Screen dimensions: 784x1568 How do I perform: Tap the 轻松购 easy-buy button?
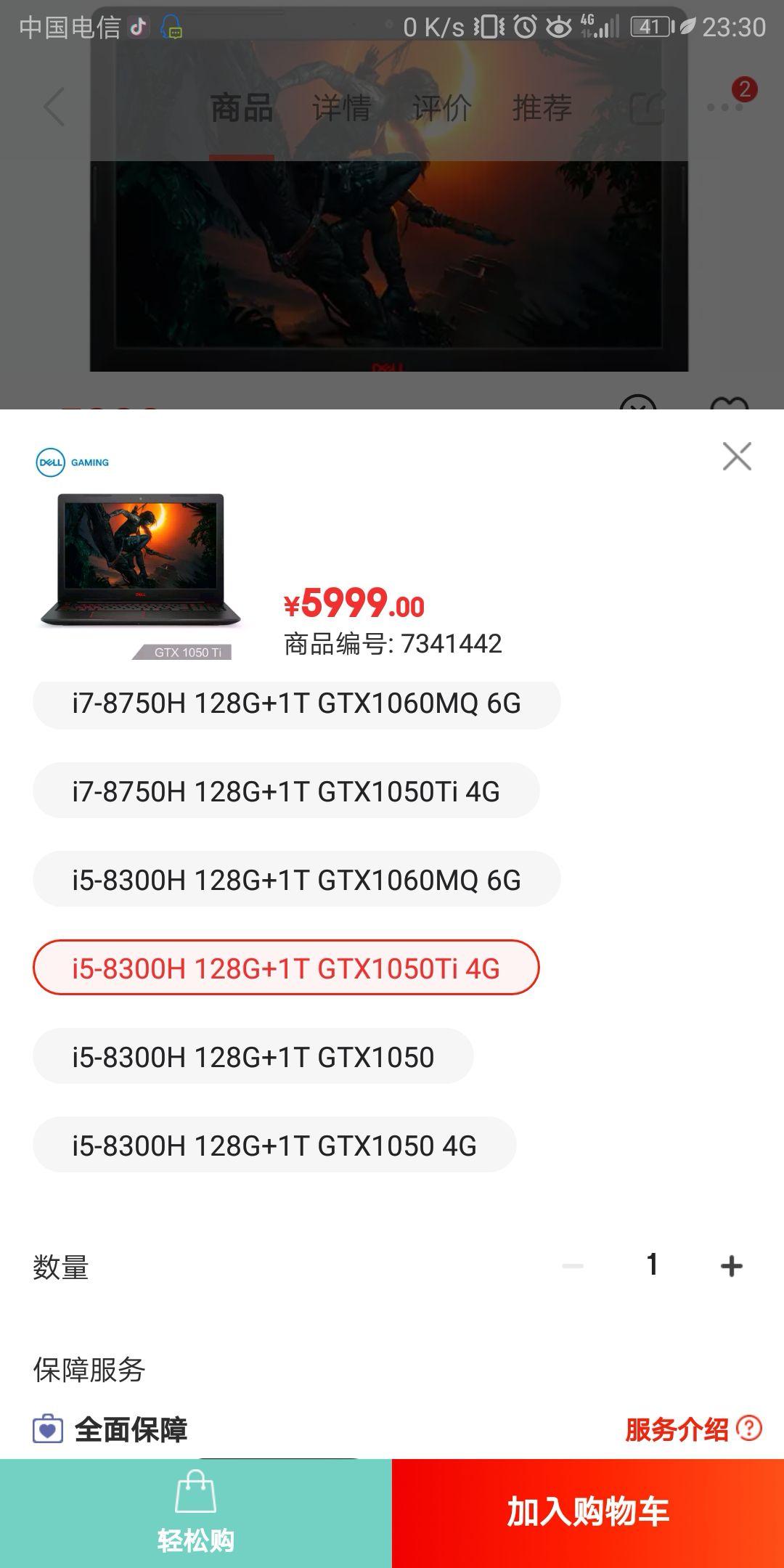196,1513
